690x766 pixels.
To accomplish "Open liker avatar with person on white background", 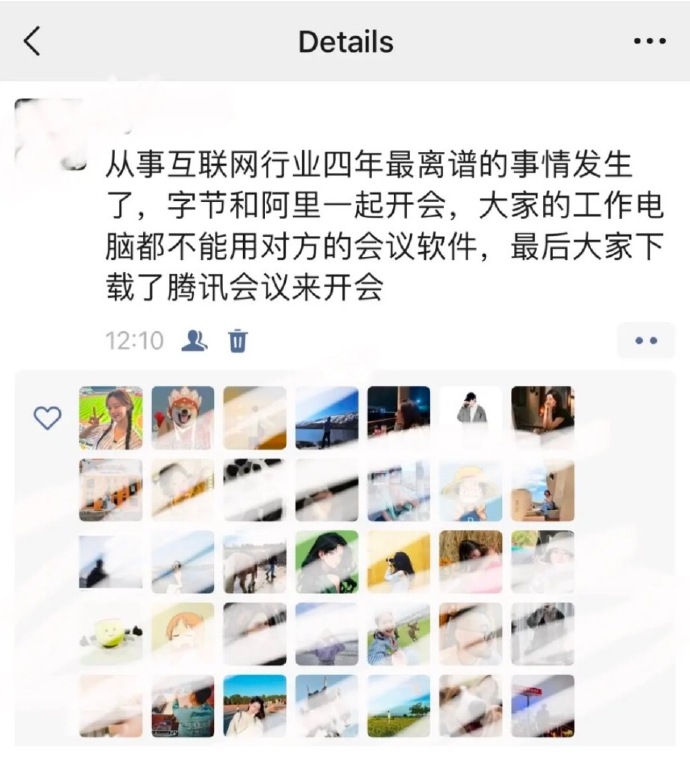I will pos(470,418).
